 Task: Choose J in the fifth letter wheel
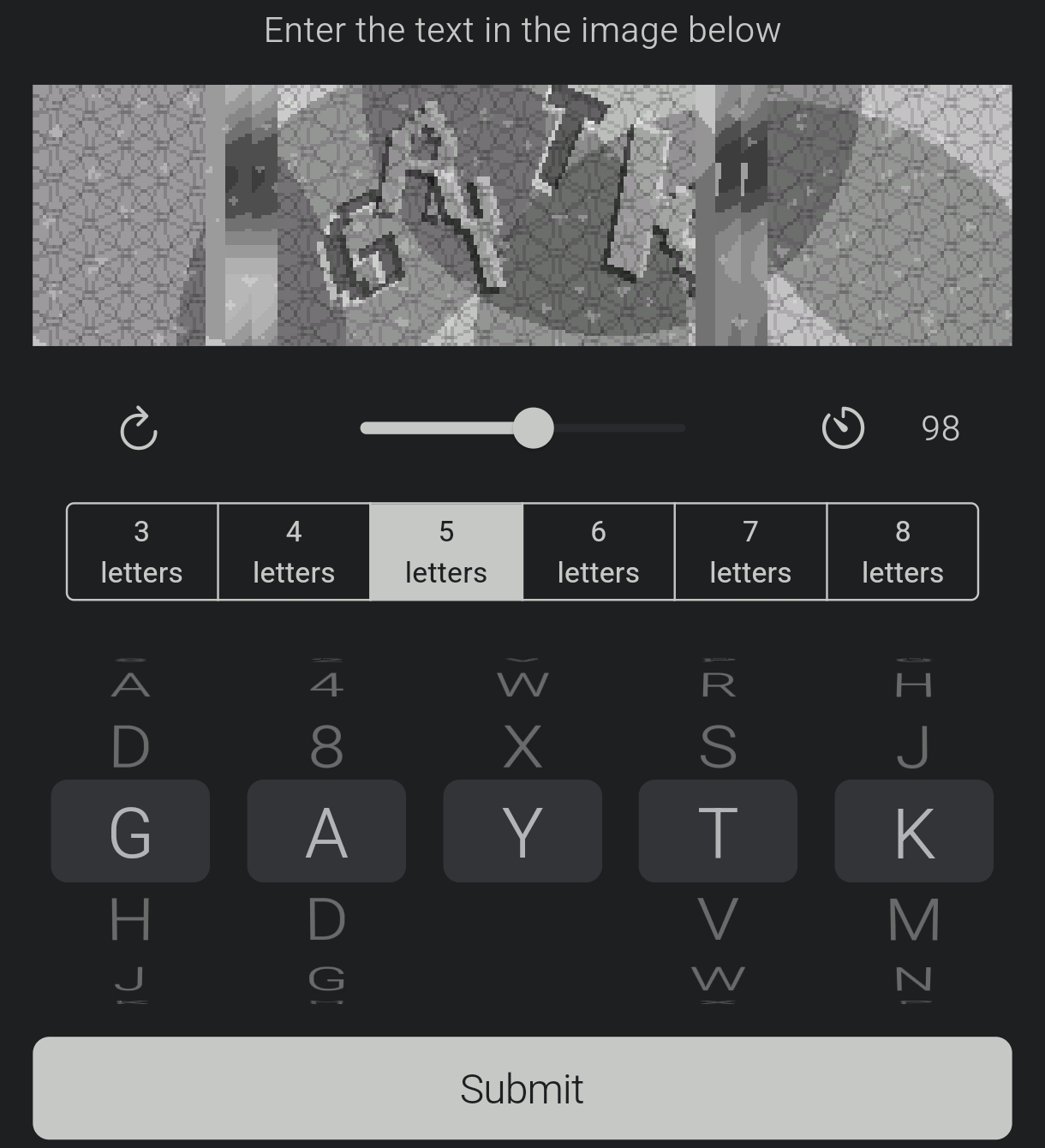click(x=914, y=747)
